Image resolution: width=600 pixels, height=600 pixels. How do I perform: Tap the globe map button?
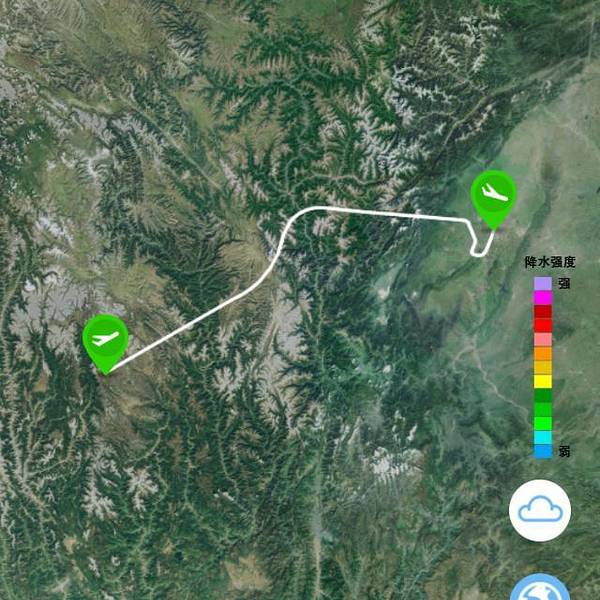540,590
